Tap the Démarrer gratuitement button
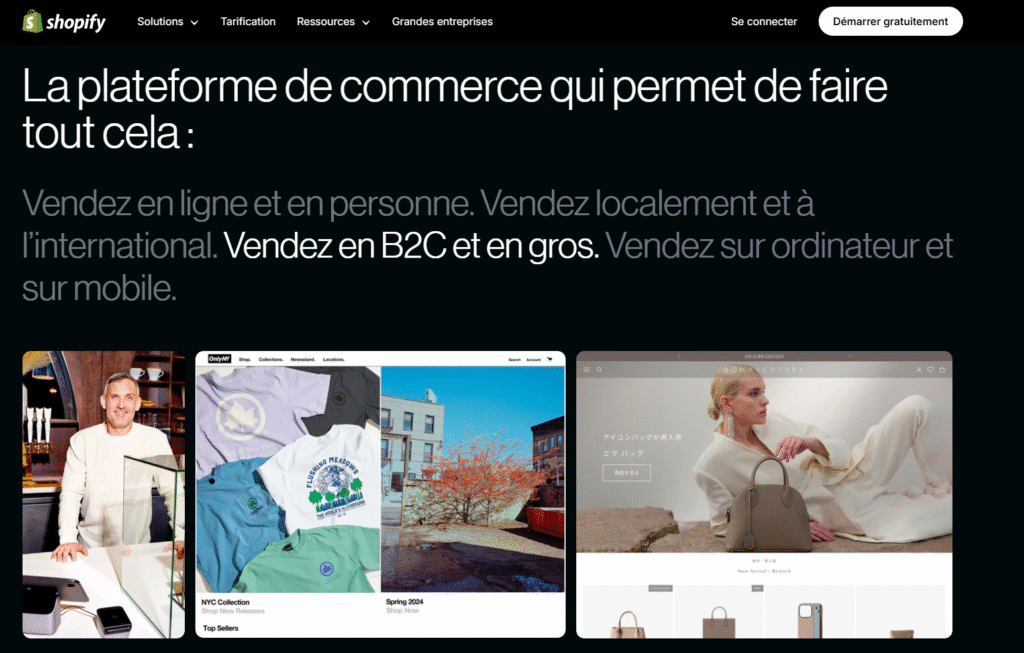 coord(890,21)
